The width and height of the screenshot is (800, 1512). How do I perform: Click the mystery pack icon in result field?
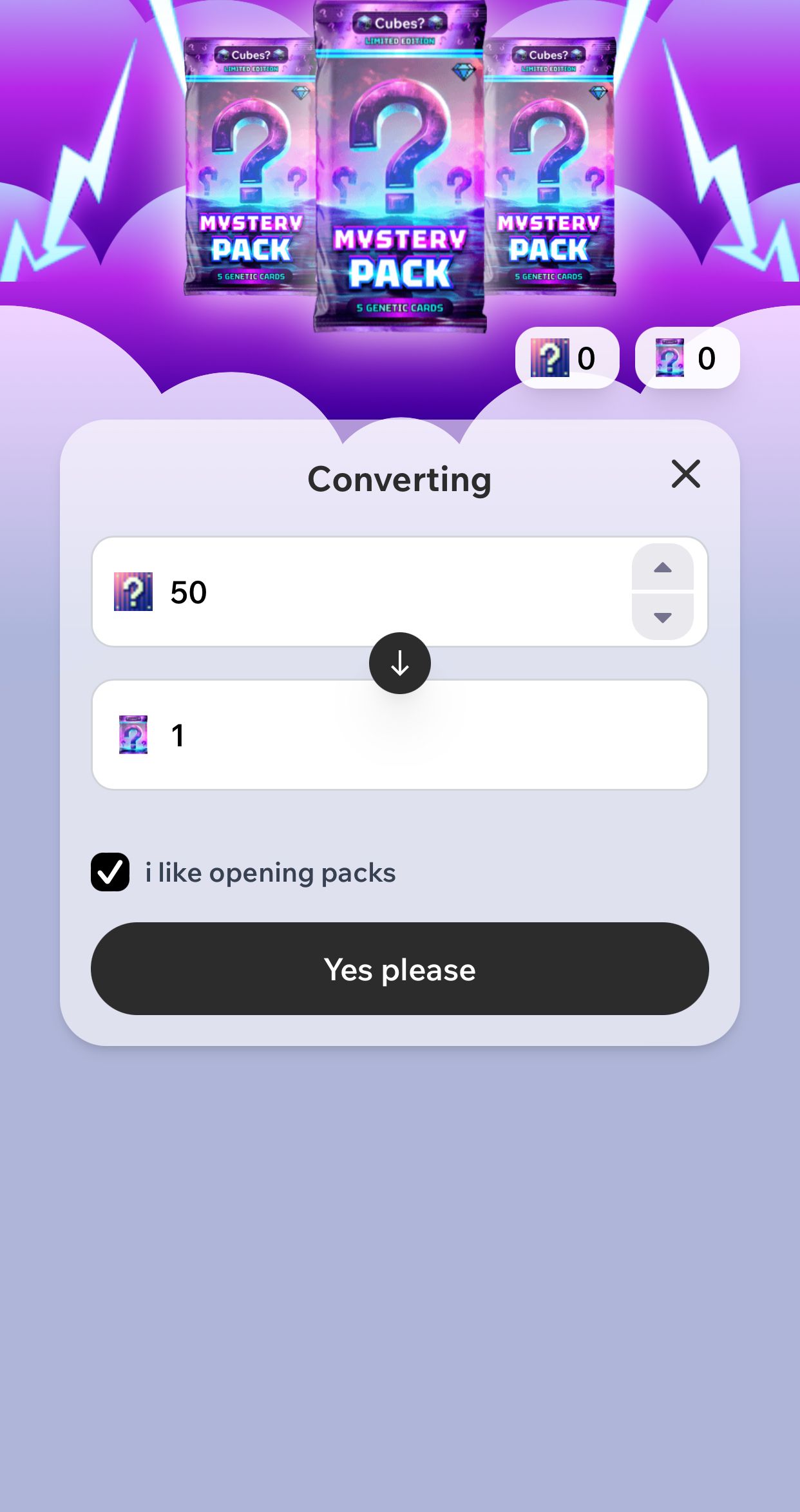click(x=133, y=735)
